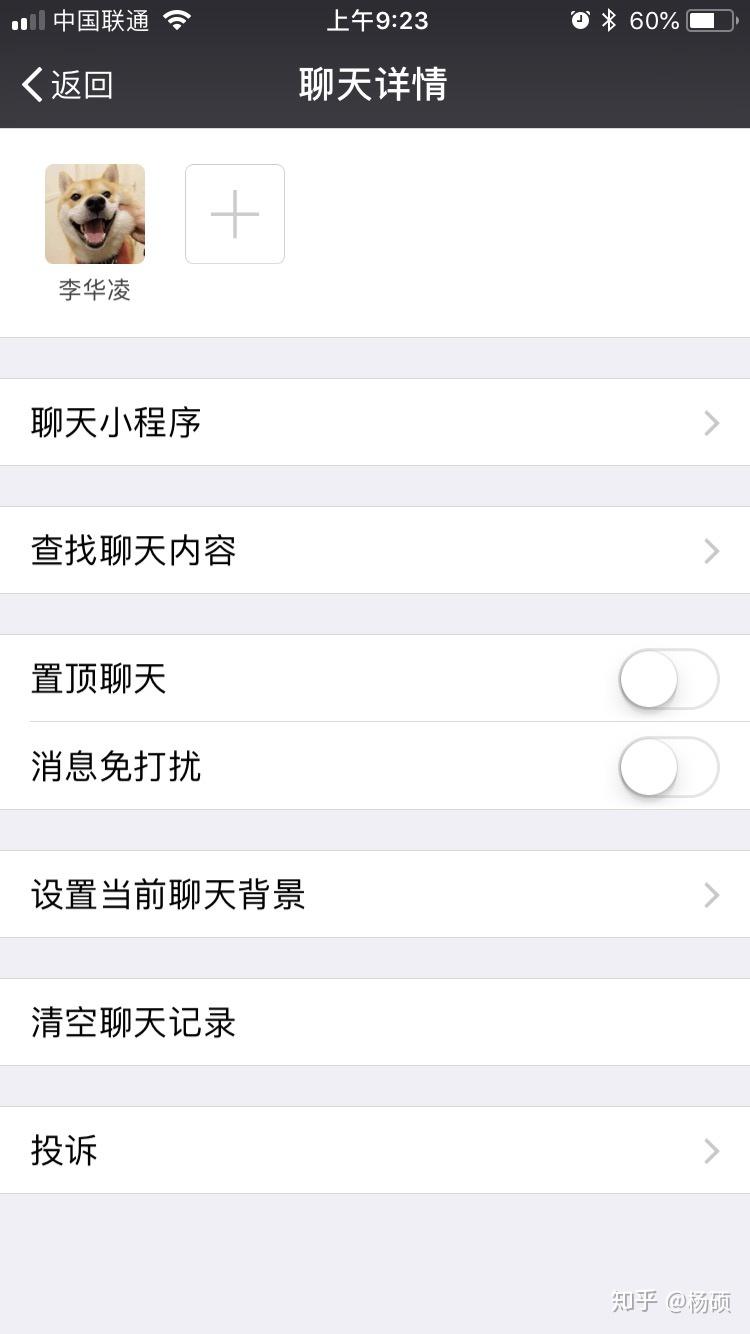Add a member with the plus button
750x1334 pixels.
click(x=235, y=214)
